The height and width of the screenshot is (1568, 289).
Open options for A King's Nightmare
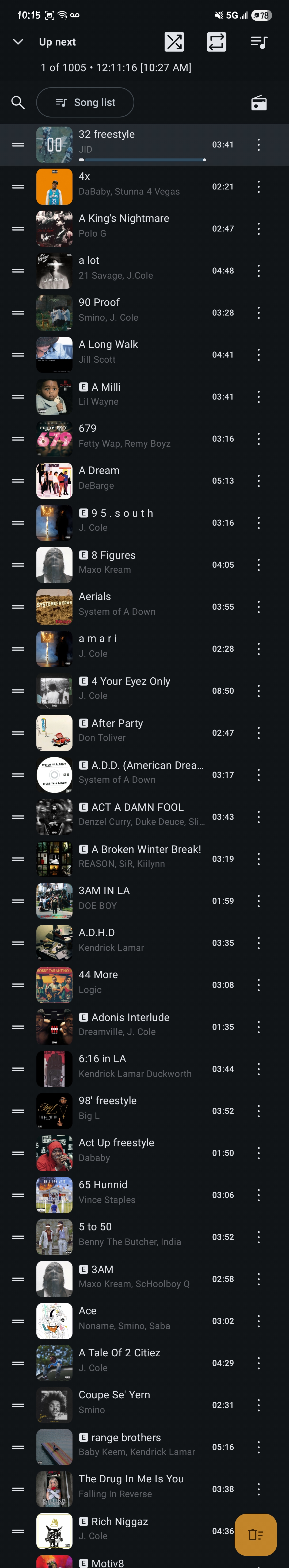click(x=258, y=229)
